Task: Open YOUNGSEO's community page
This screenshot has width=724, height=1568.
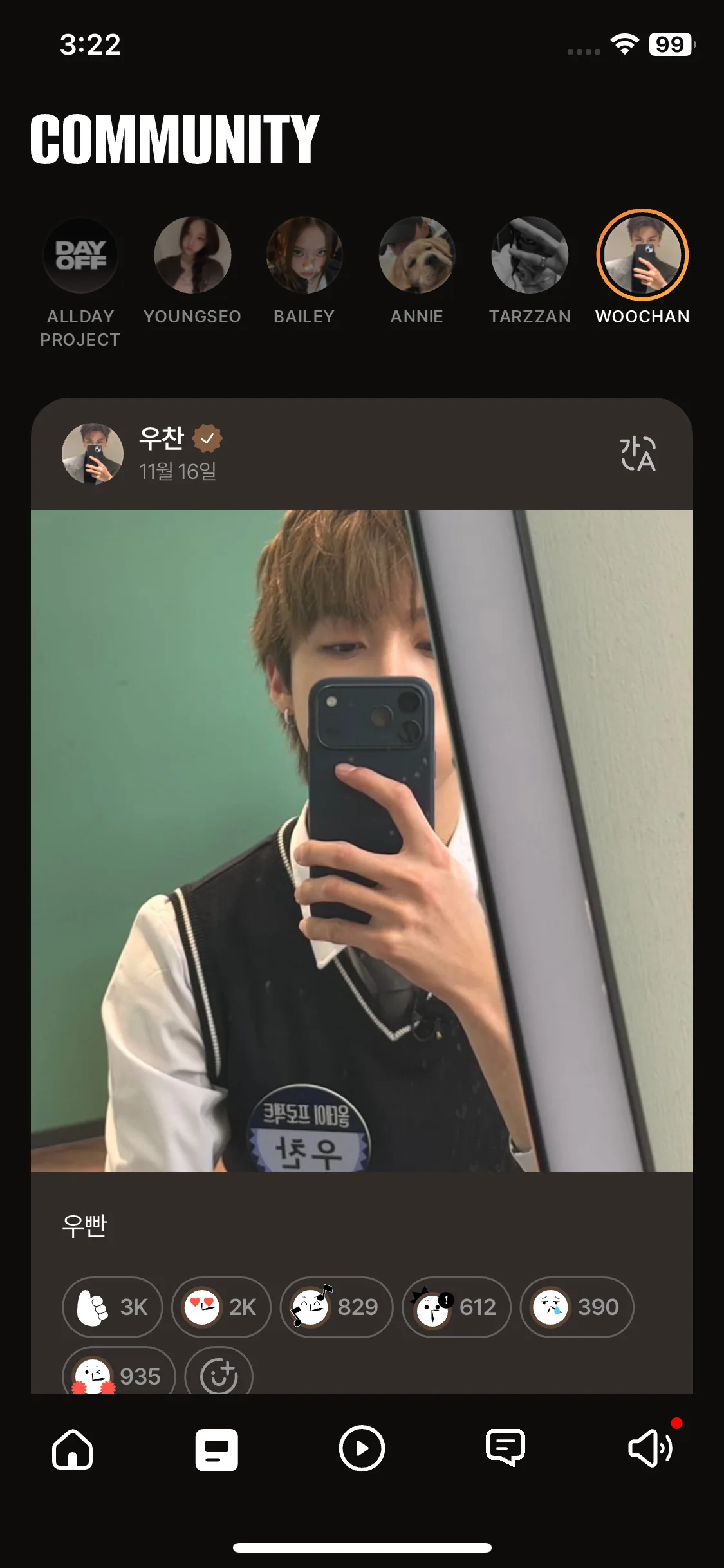Action: tap(192, 256)
